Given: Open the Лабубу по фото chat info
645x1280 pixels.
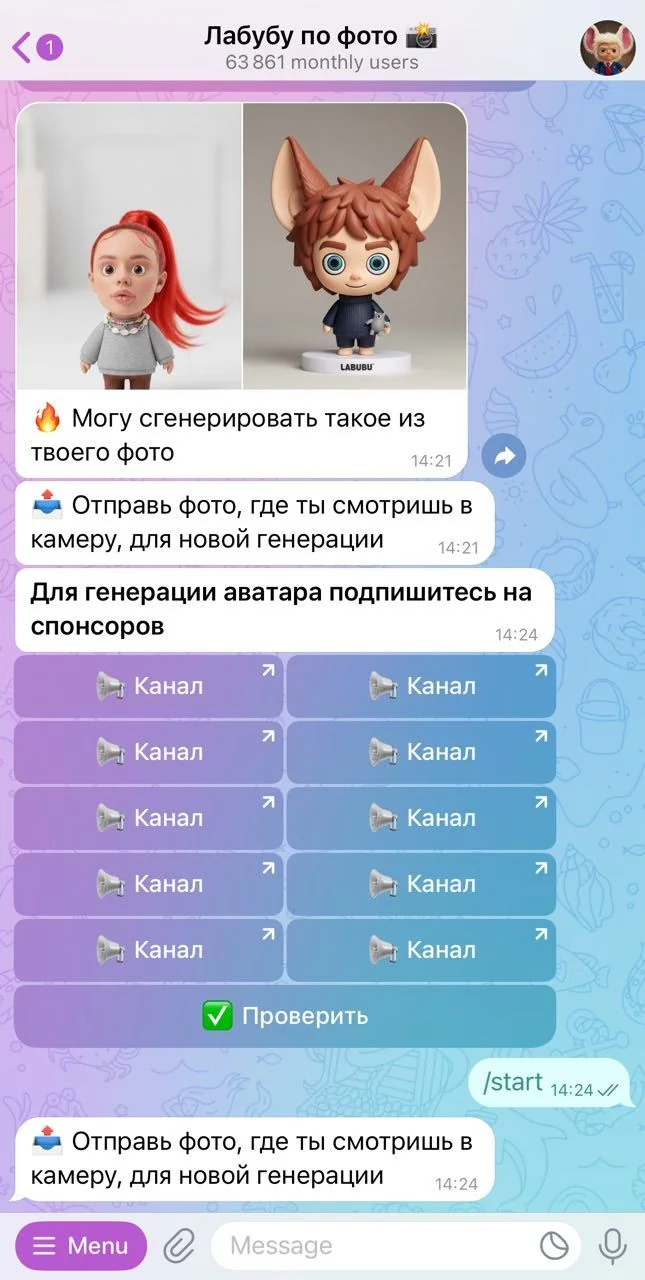Looking at the screenshot, I should [x=321, y=48].
